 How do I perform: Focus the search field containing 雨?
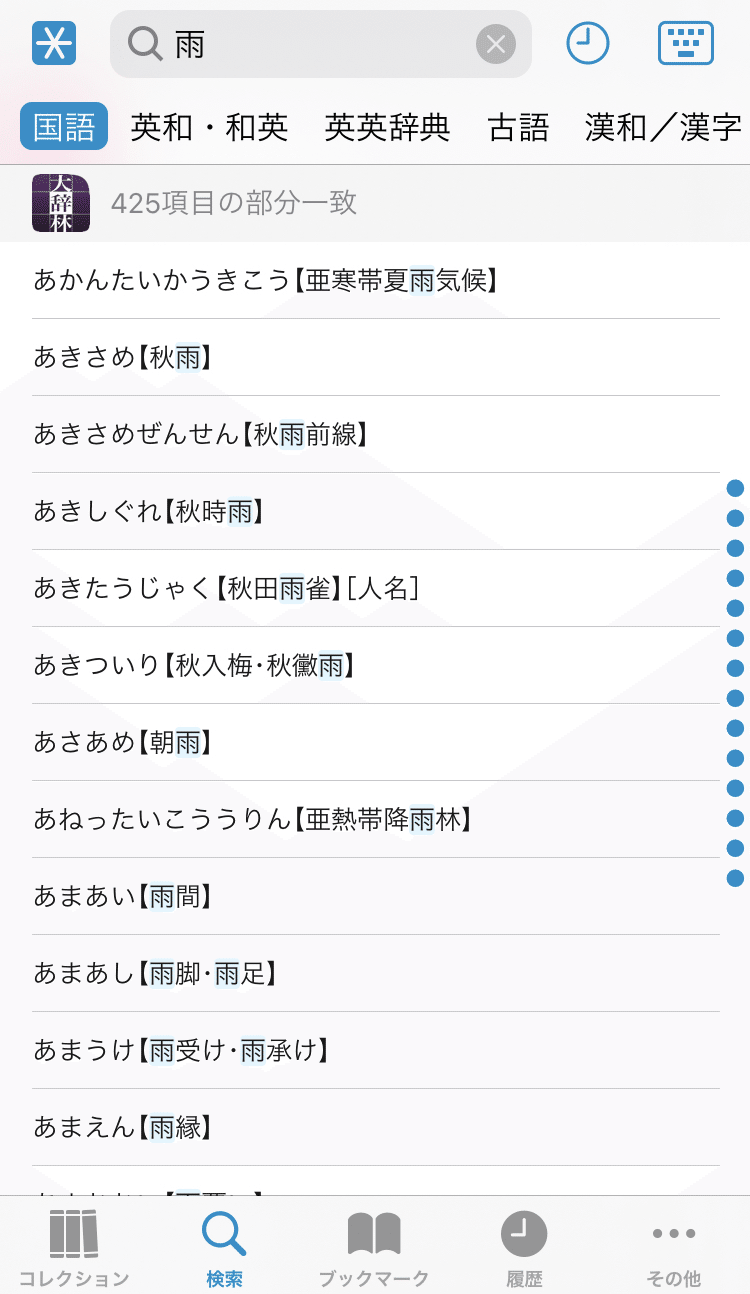(320, 44)
